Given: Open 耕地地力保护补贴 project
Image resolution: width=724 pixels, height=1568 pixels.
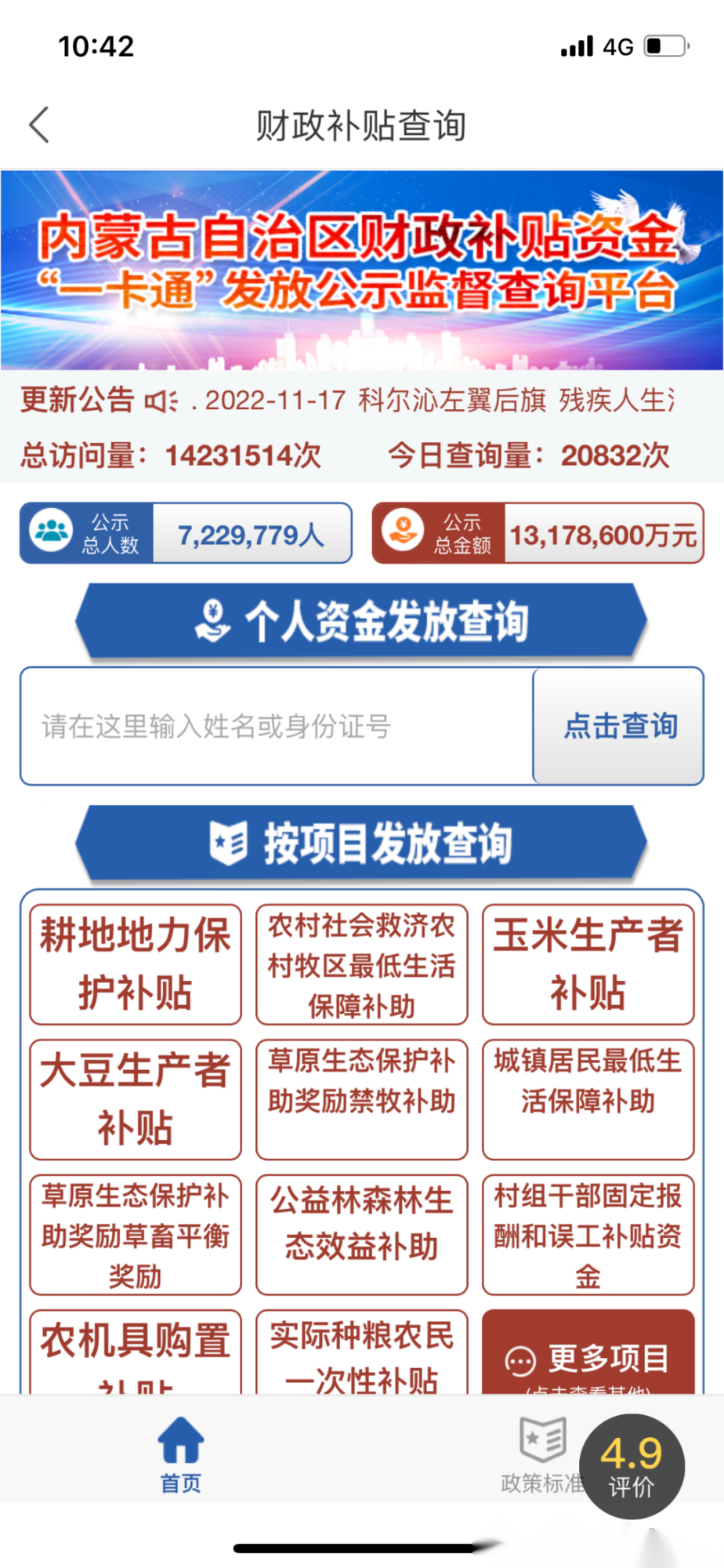Looking at the screenshot, I should (x=136, y=964).
